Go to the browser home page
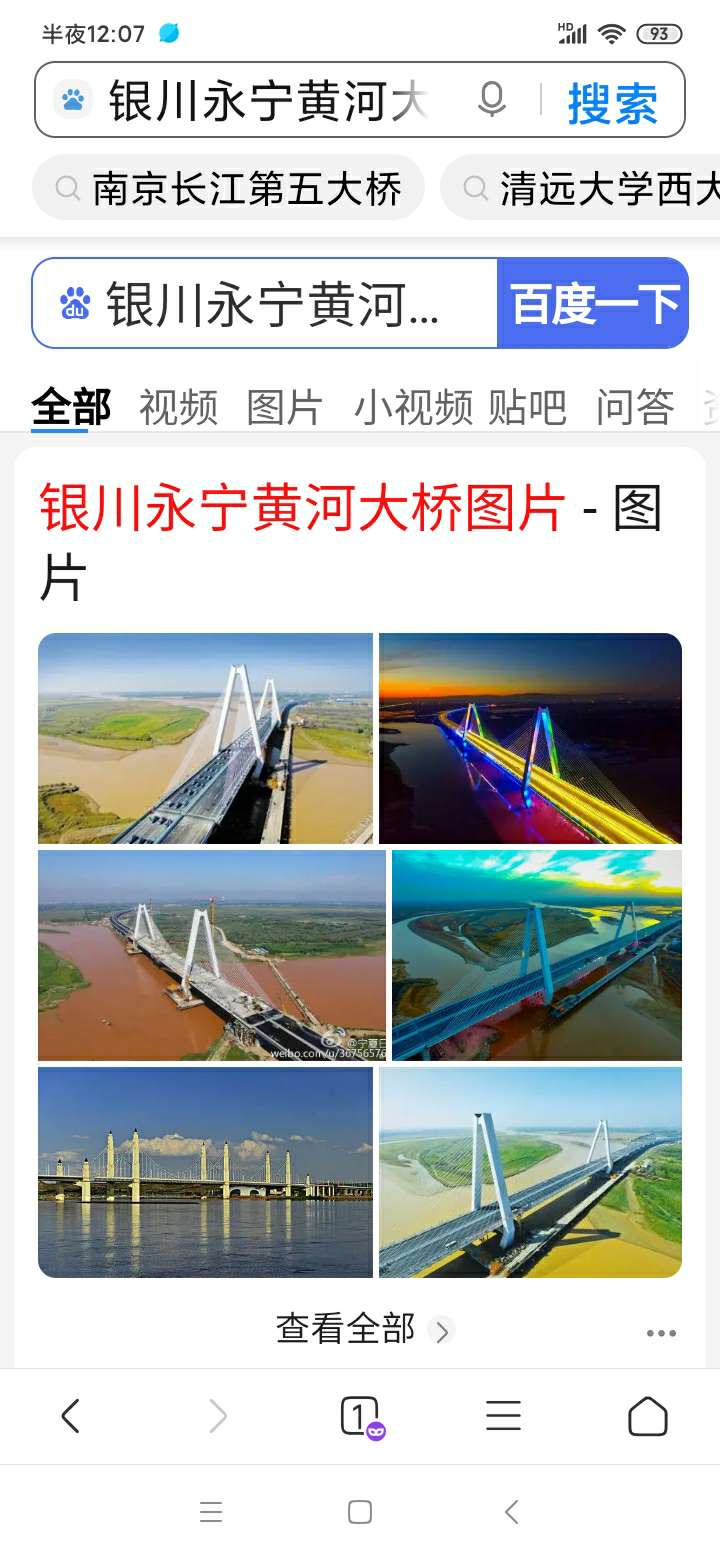The height and width of the screenshot is (1560, 720). [x=647, y=1416]
